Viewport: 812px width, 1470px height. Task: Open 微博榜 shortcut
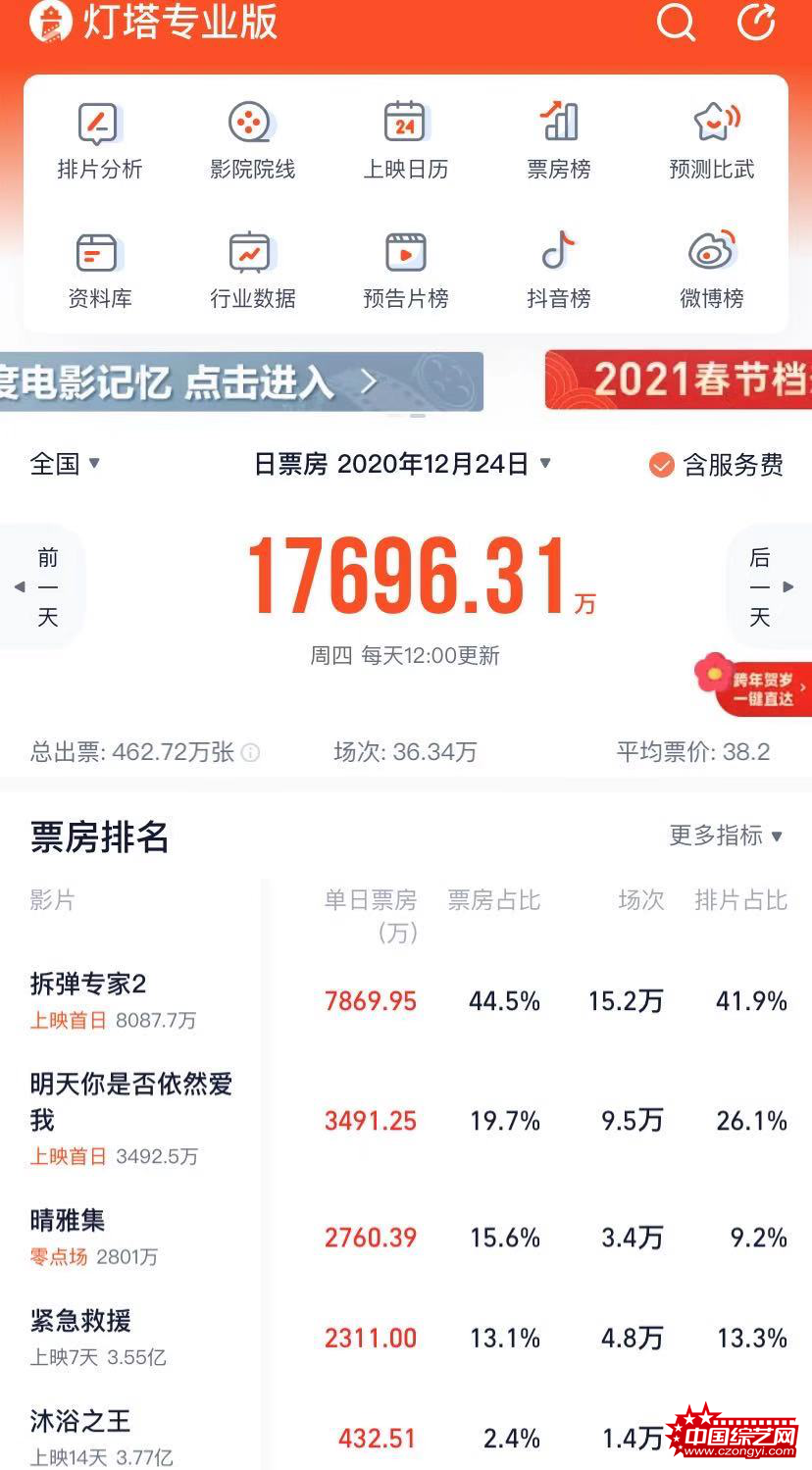pyautogui.click(x=712, y=271)
